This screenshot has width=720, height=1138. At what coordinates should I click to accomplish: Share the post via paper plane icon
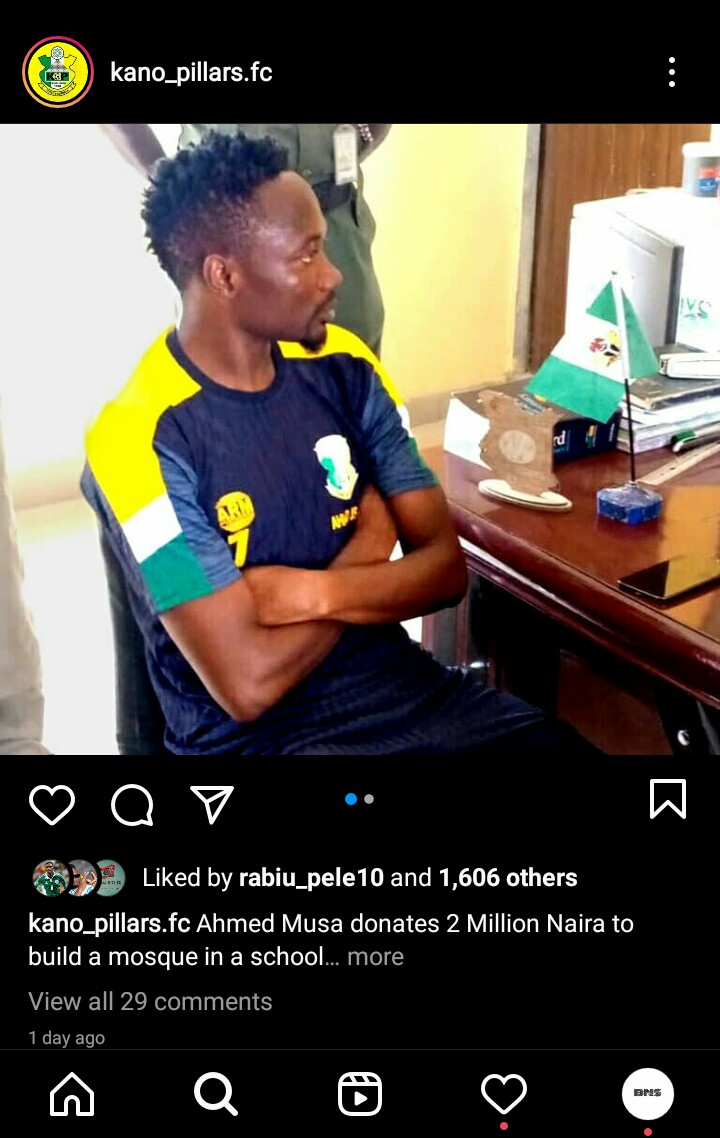pyautogui.click(x=212, y=804)
